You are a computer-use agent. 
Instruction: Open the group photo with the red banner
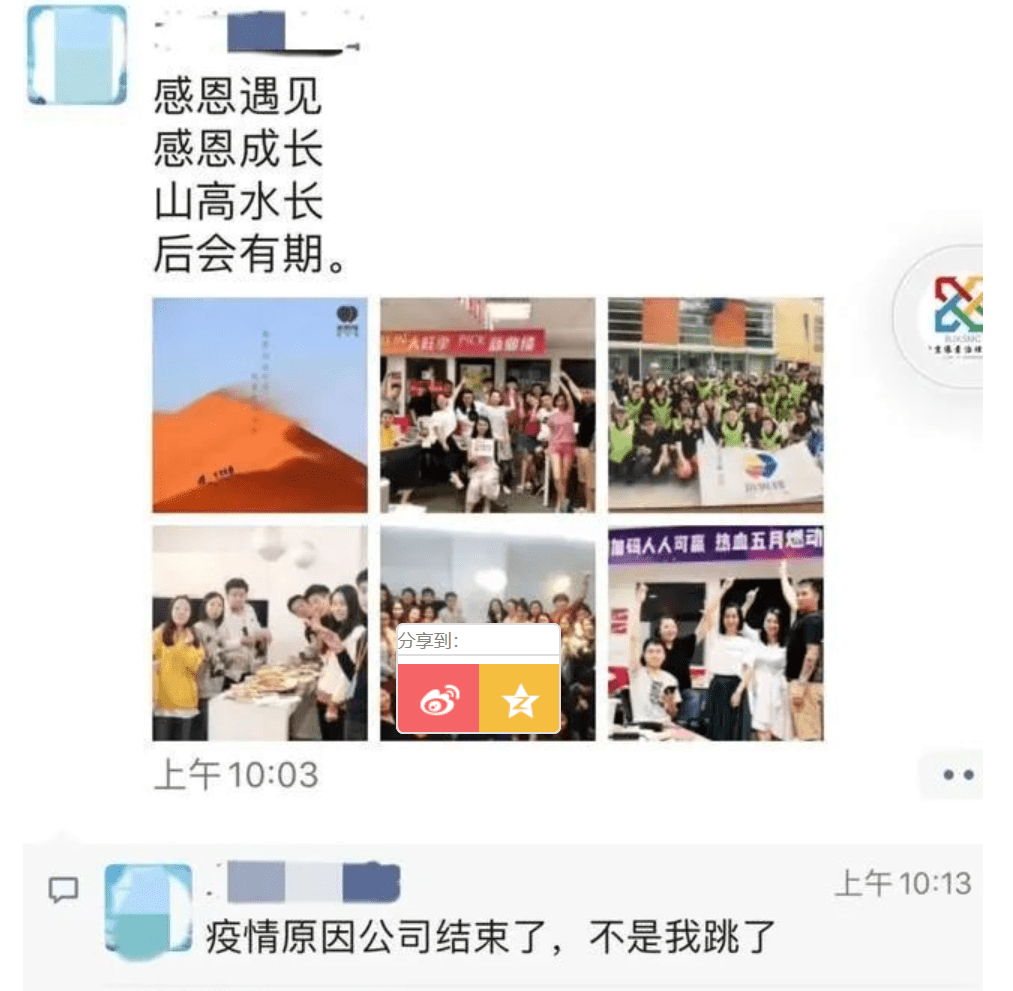click(x=487, y=405)
